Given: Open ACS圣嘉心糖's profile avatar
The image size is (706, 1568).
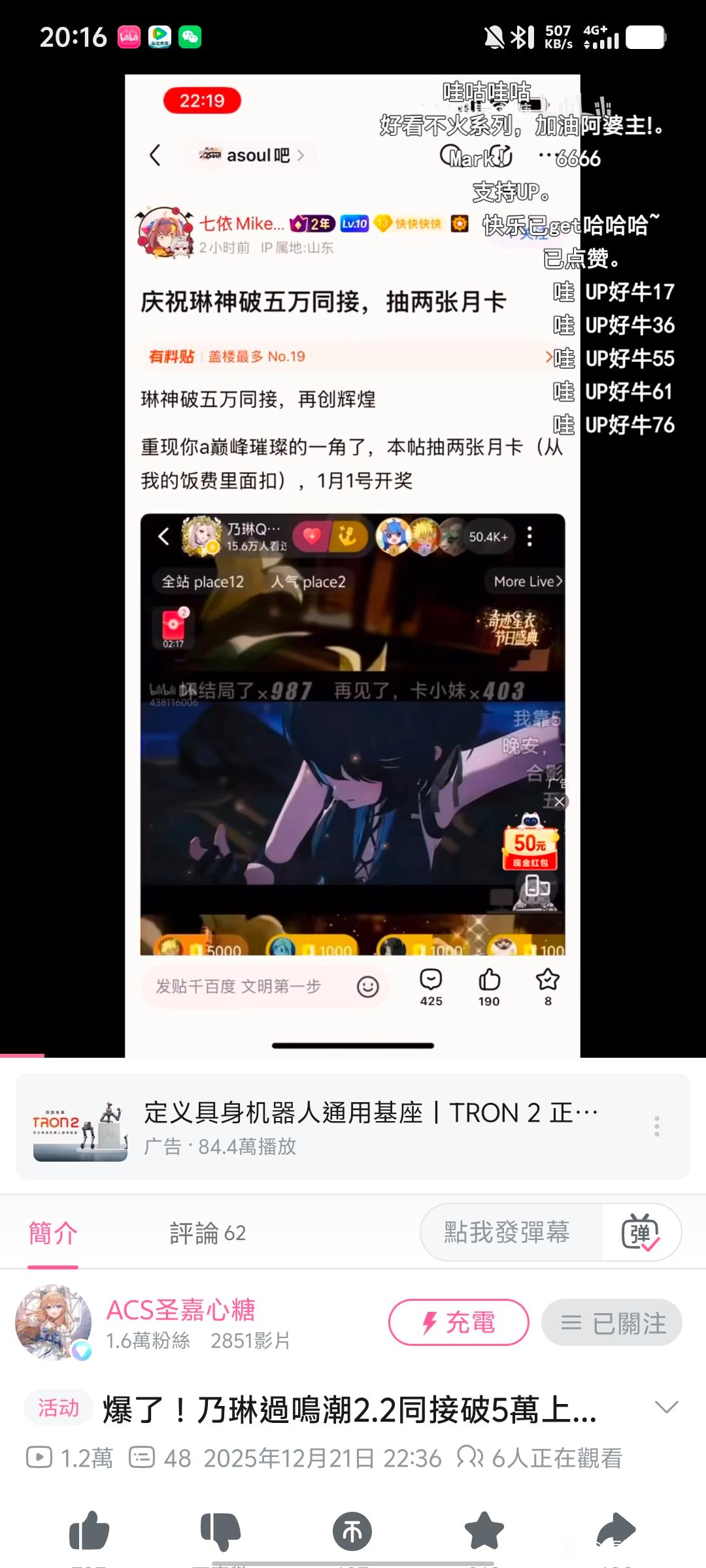Looking at the screenshot, I should [x=54, y=1323].
